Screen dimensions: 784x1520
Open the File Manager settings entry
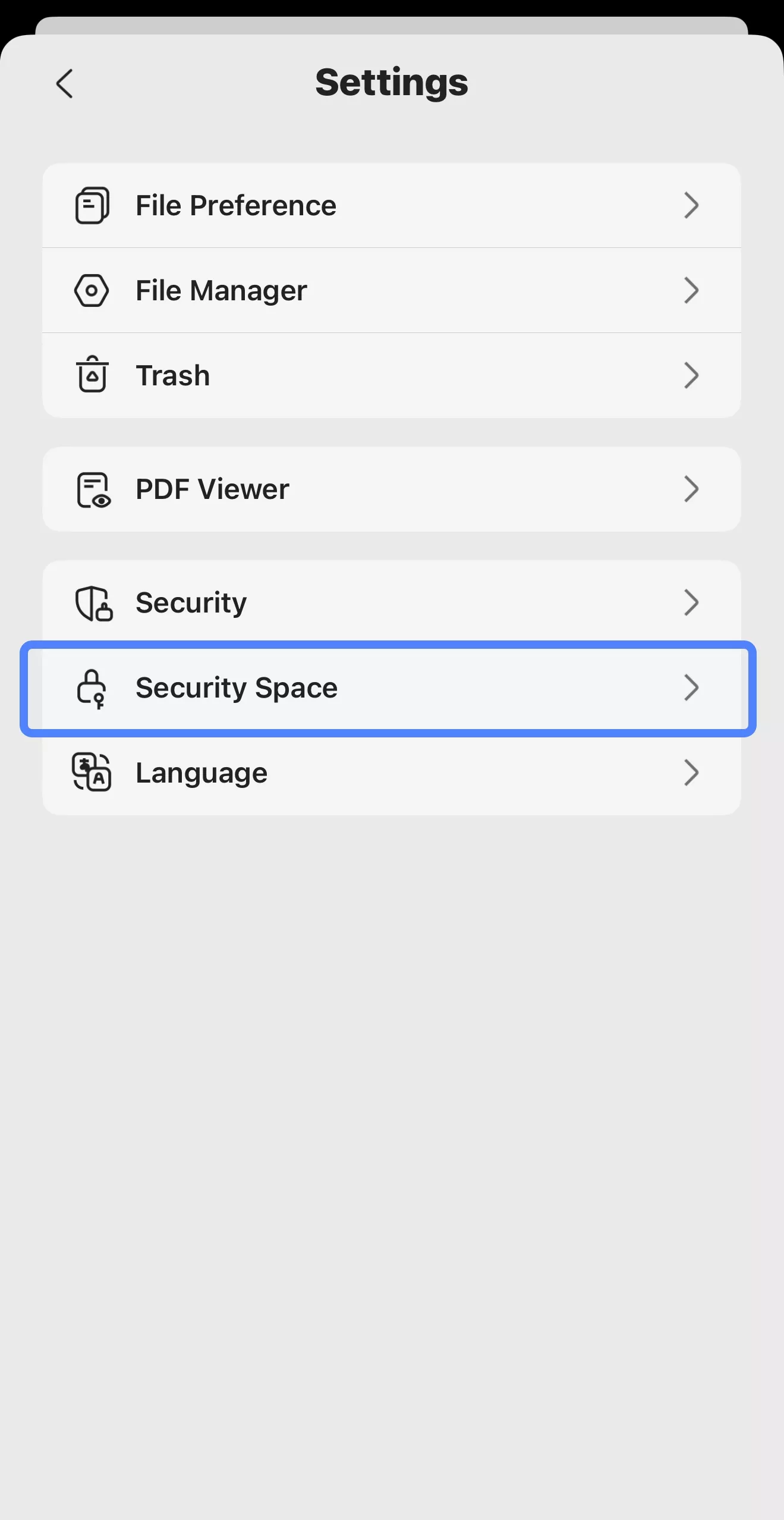point(392,290)
